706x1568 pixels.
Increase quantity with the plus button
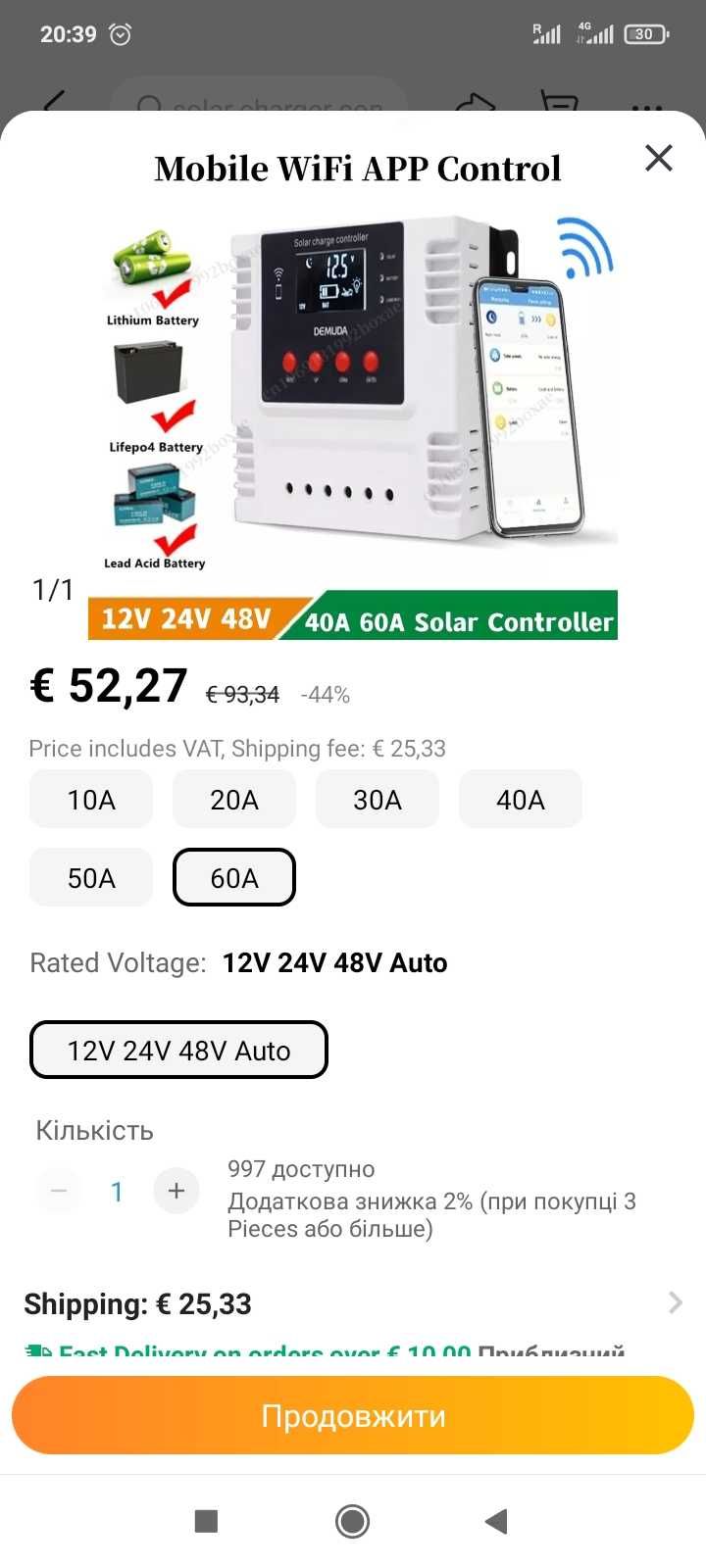coord(176,1191)
